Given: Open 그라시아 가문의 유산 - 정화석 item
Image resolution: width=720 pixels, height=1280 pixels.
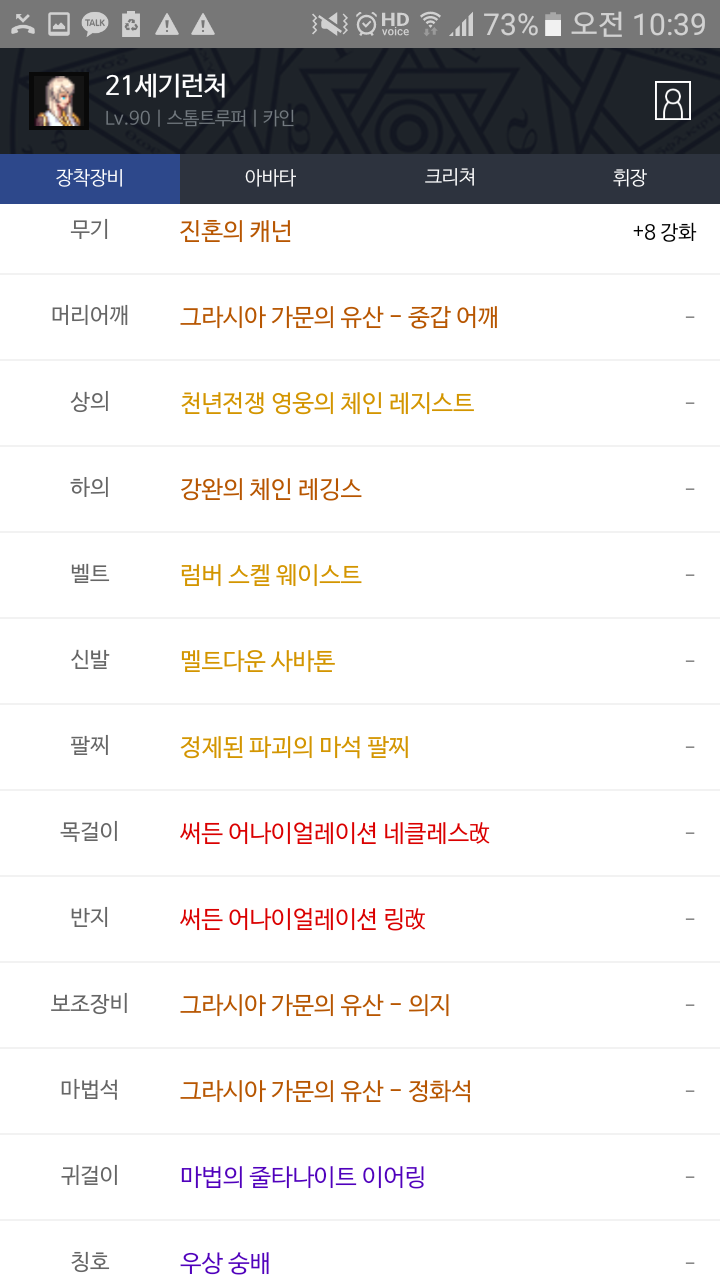Looking at the screenshot, I should point(326,1091).
